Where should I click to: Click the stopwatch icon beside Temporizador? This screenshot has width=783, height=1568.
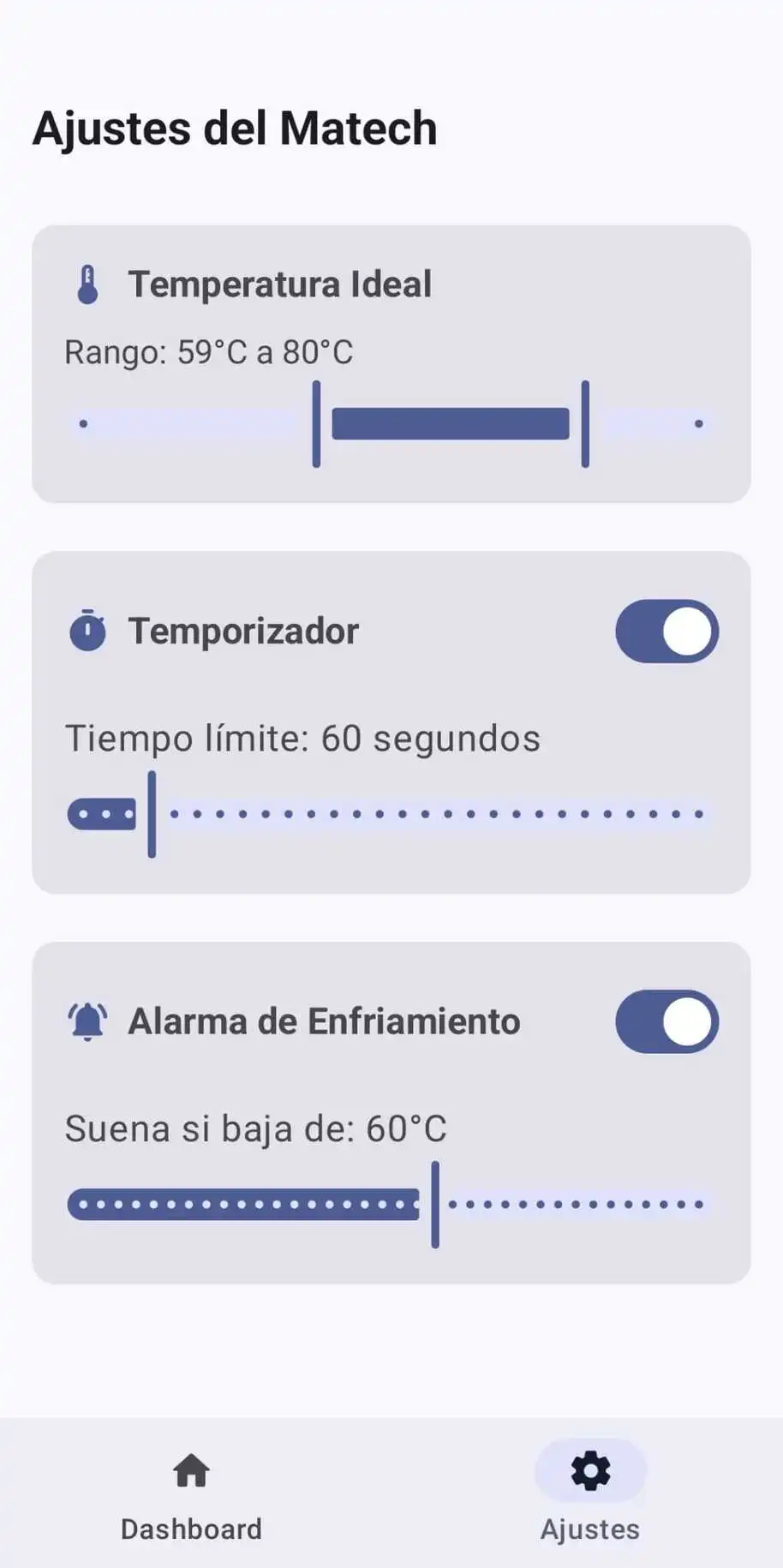coord(87,631)
